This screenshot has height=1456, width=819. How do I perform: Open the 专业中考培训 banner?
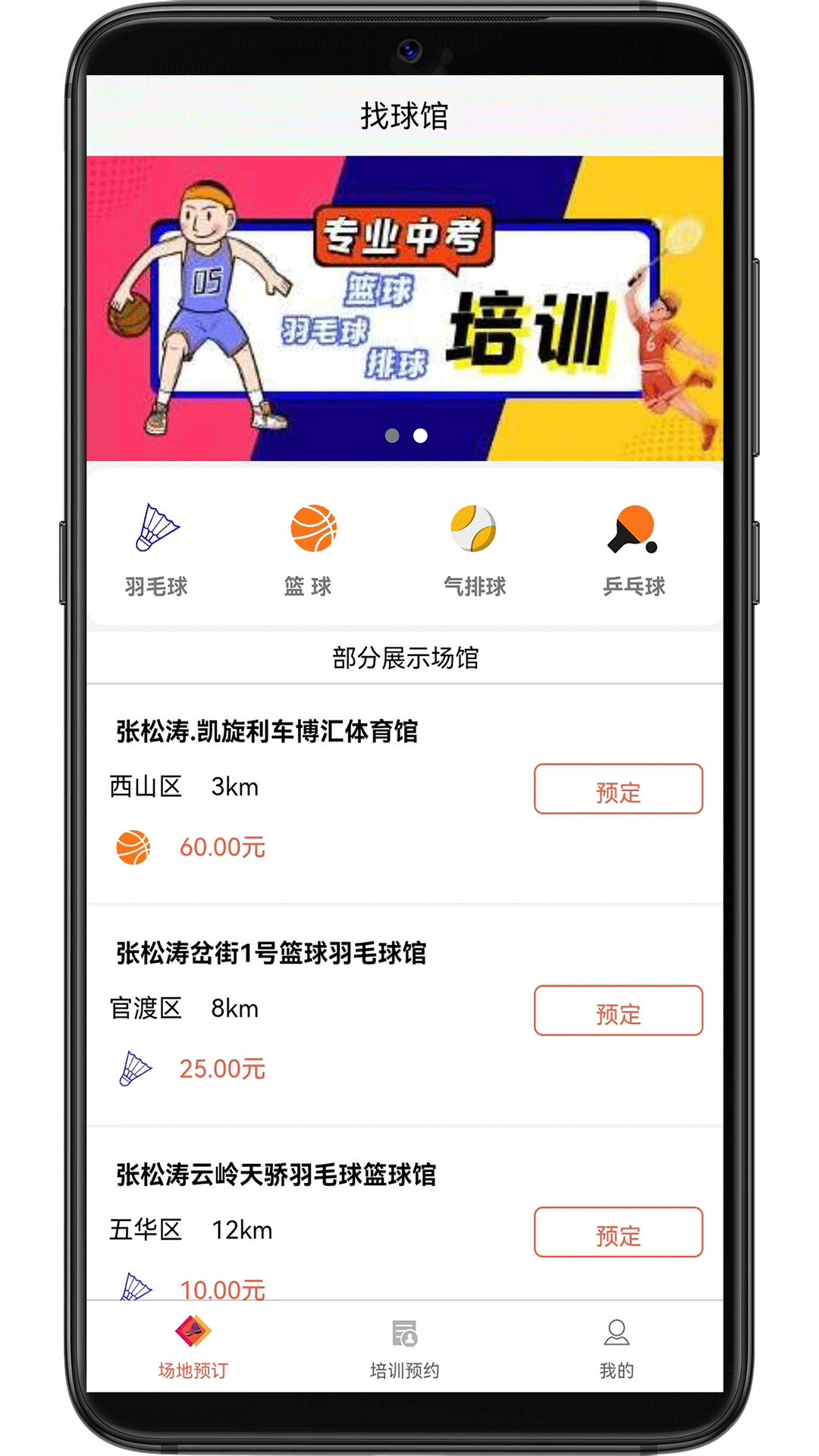tap(404, 303)
